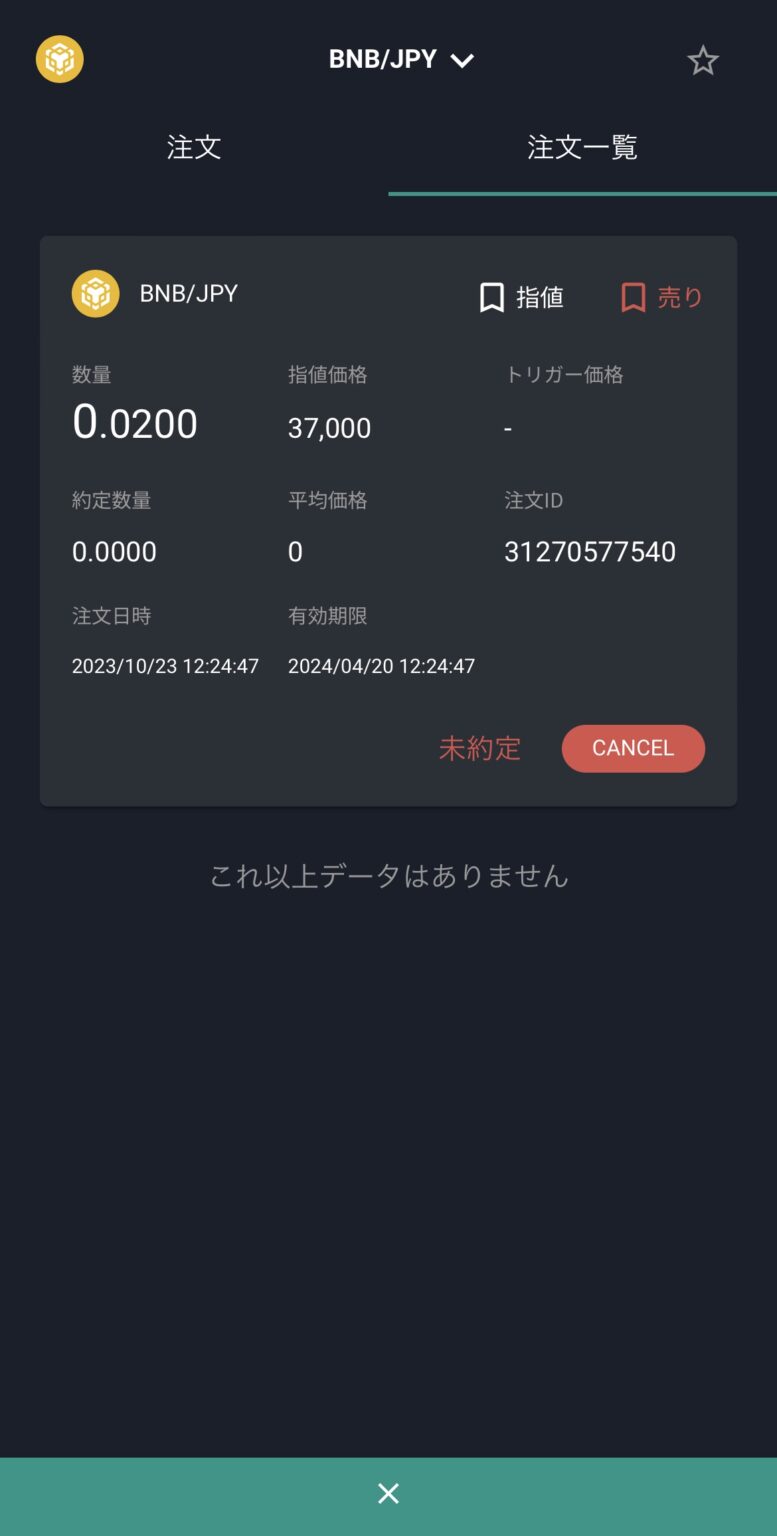This screenshot has width=777, height=1536.
Task: Select the 注文一覧 tab
Action: point(582,147)
